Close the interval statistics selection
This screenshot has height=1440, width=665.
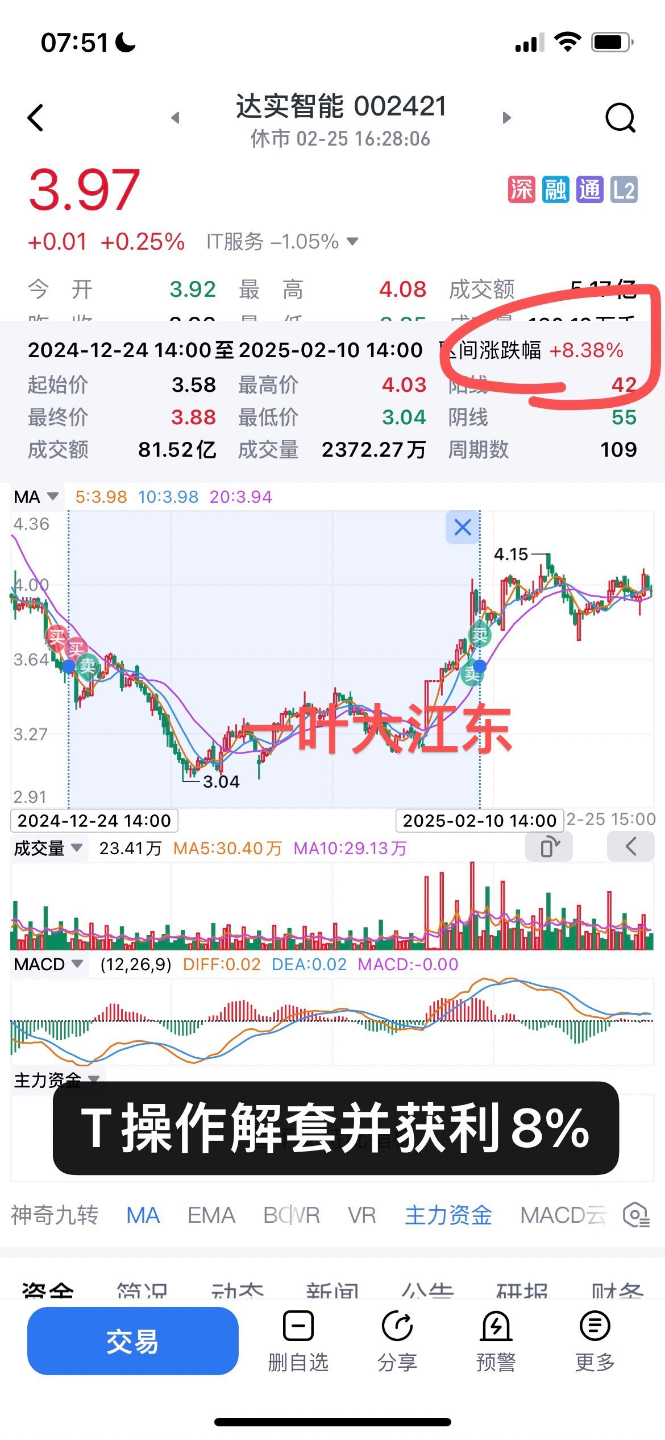(x=462, y=527)
